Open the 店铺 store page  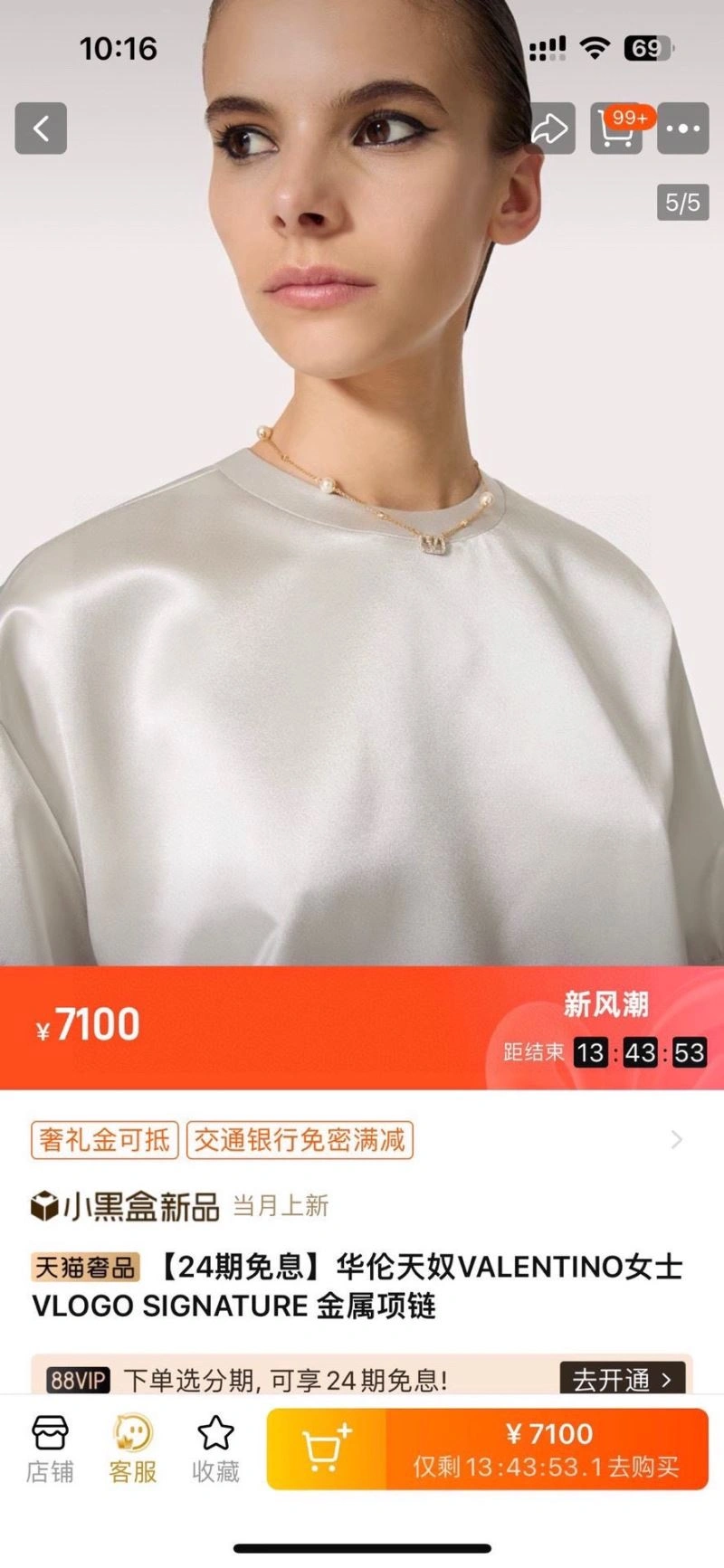tap(50, 1449)
